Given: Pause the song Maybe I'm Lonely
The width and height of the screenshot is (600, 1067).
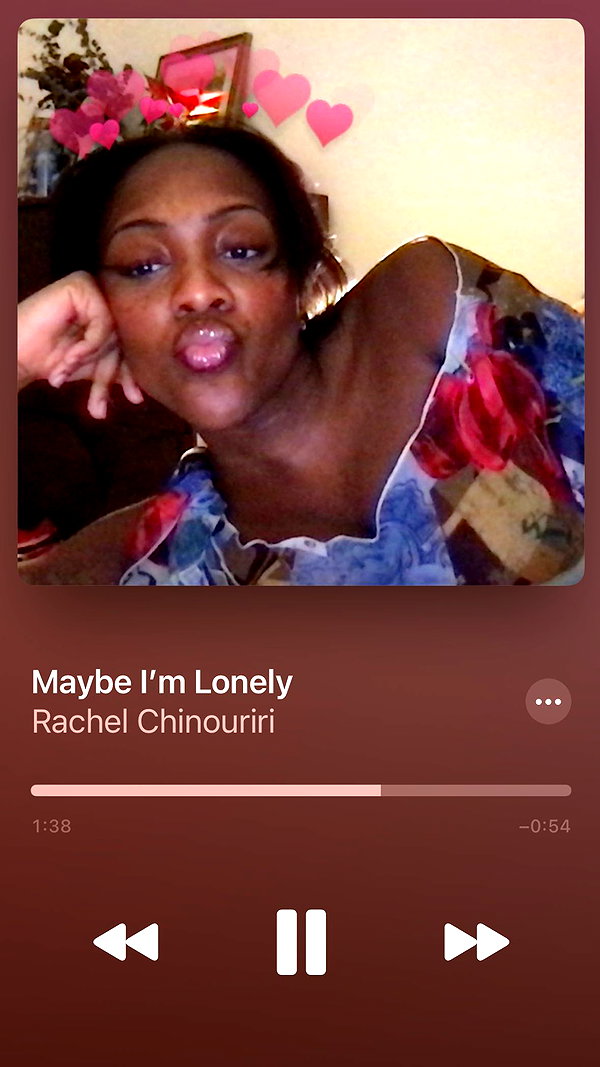Looking at the screenshot, I should 301,942.
